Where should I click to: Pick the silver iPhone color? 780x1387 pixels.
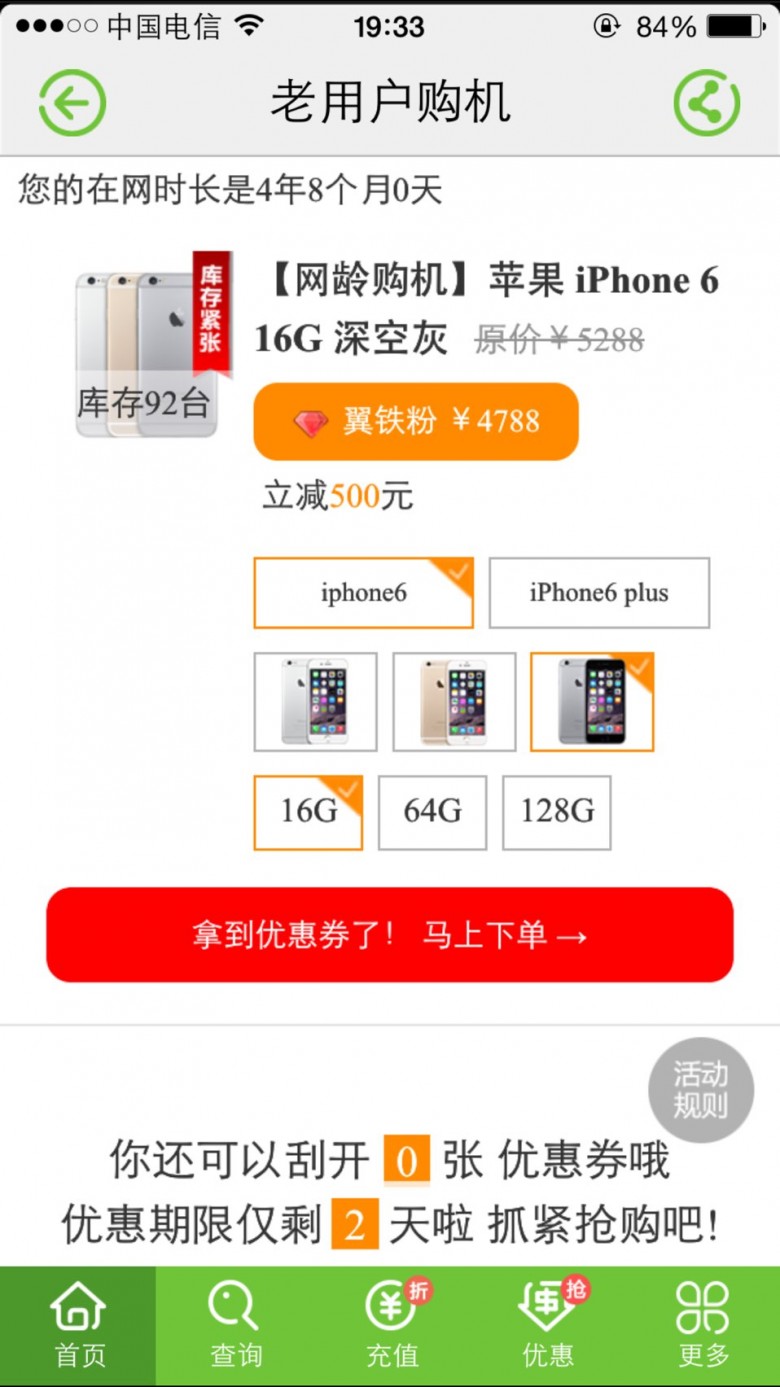[x=315, y=701]
